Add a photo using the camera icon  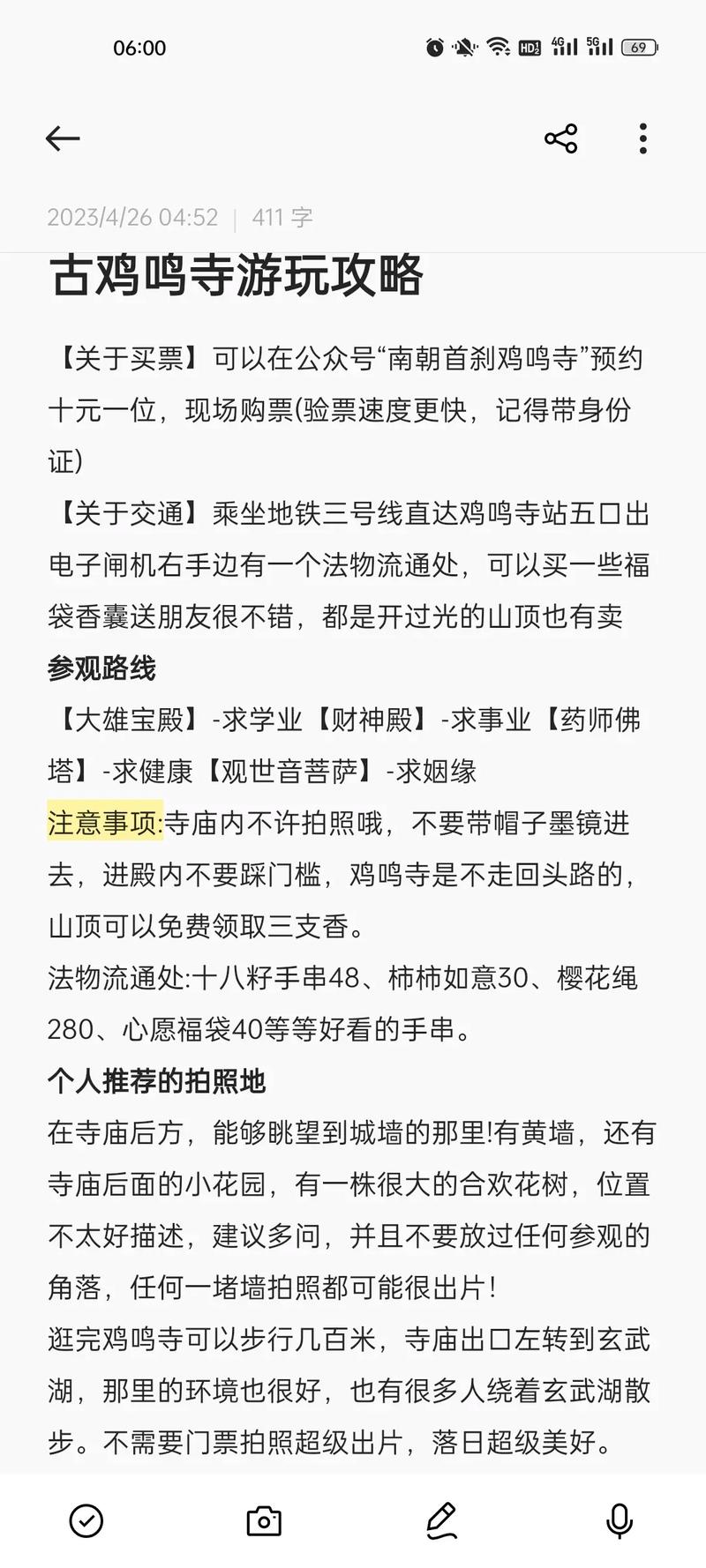264,1520
